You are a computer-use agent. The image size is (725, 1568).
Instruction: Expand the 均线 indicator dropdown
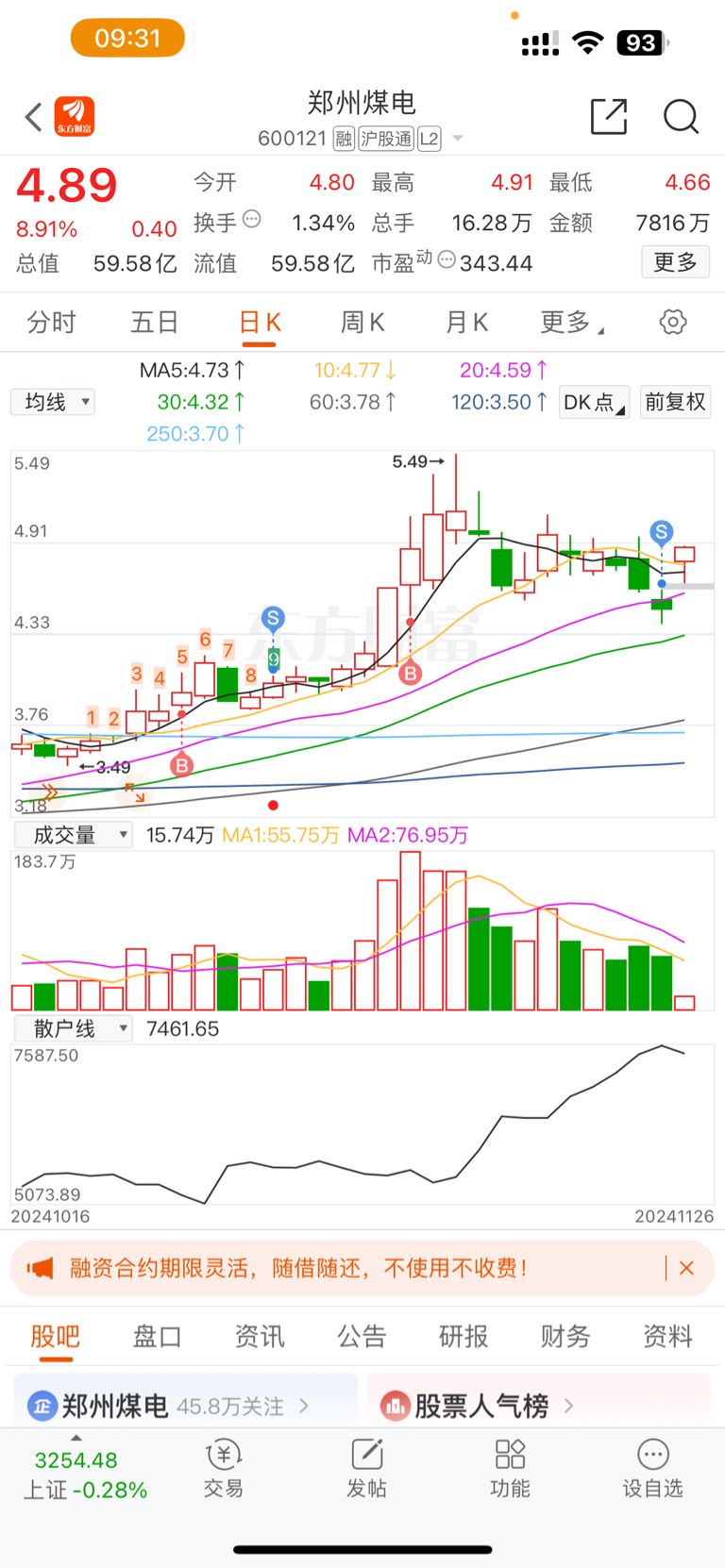coord(54,402)
